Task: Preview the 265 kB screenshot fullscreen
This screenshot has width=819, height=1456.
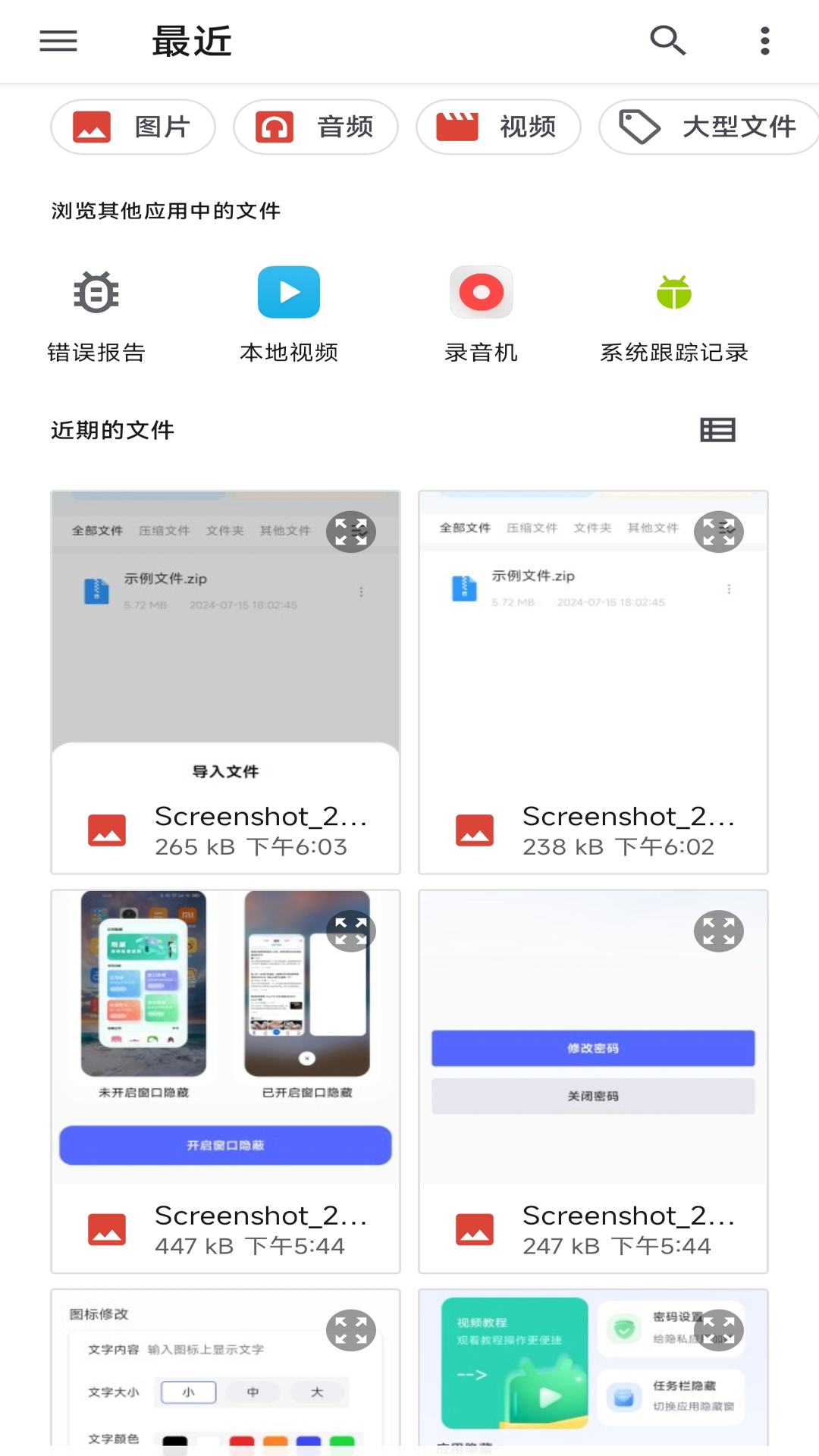Action: click(351, 532)
